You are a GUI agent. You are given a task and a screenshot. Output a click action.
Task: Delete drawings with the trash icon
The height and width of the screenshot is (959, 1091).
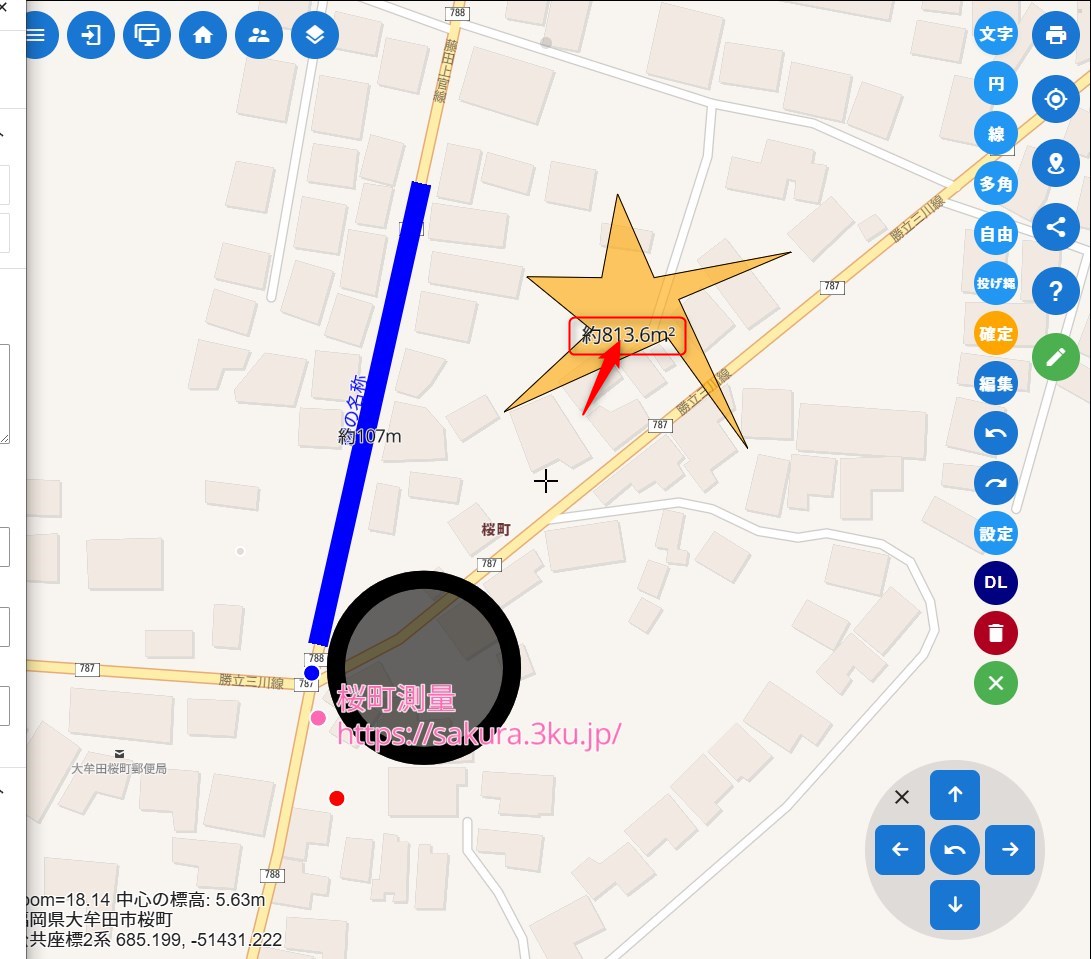(996, 633)
